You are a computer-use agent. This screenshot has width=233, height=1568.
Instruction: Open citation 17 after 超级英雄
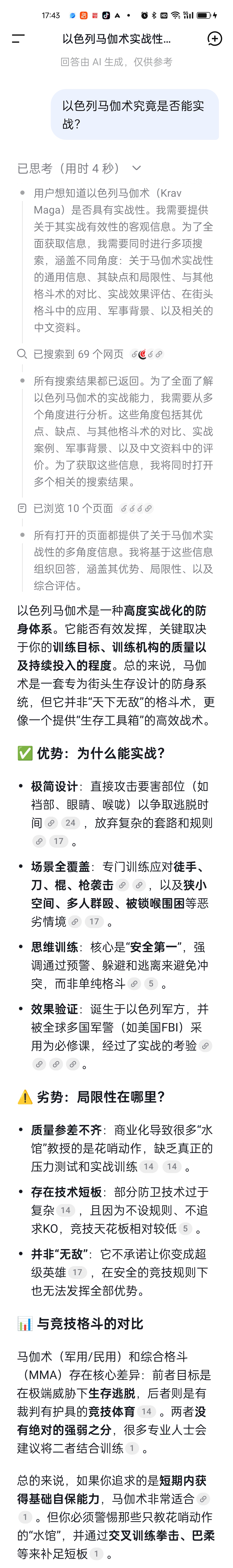click(x=77, y=1255)
